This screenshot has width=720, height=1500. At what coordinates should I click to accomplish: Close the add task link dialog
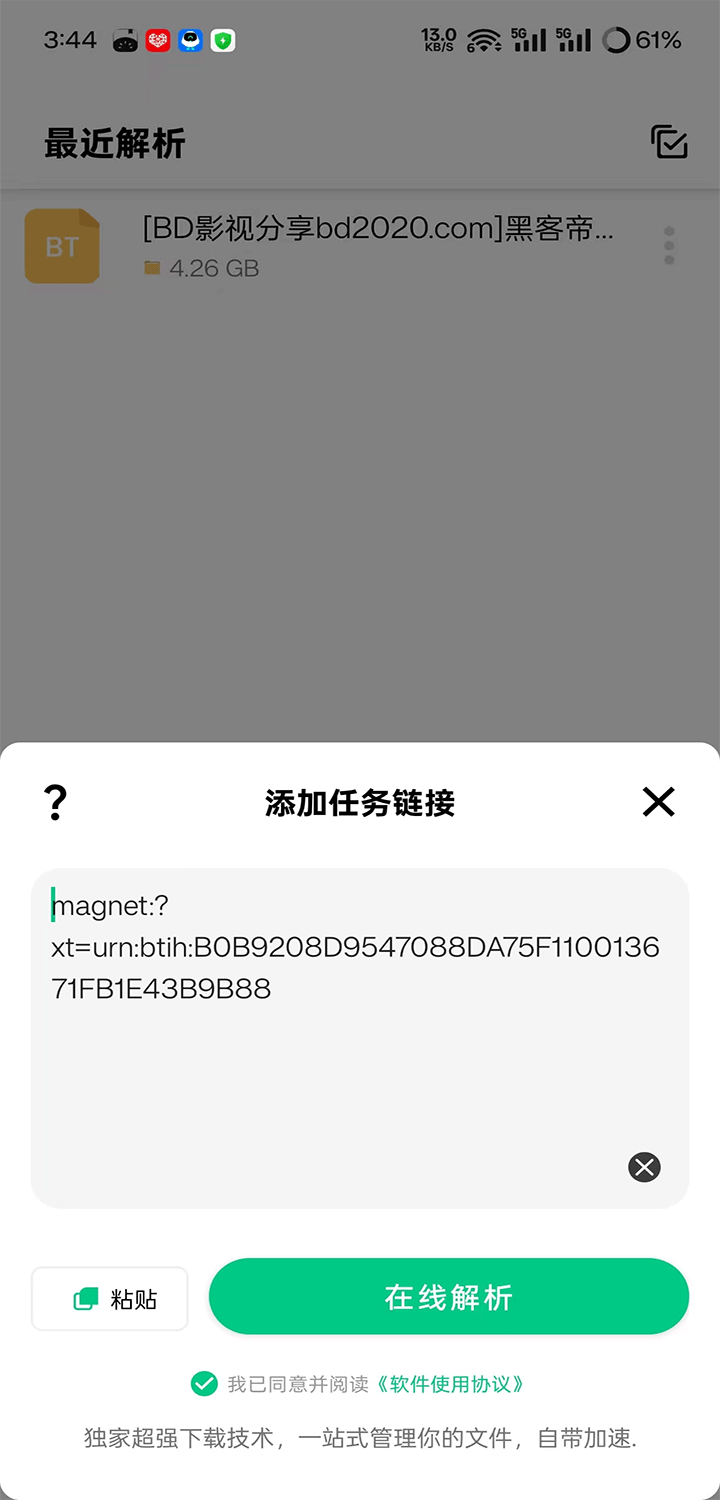coord(658,802)
